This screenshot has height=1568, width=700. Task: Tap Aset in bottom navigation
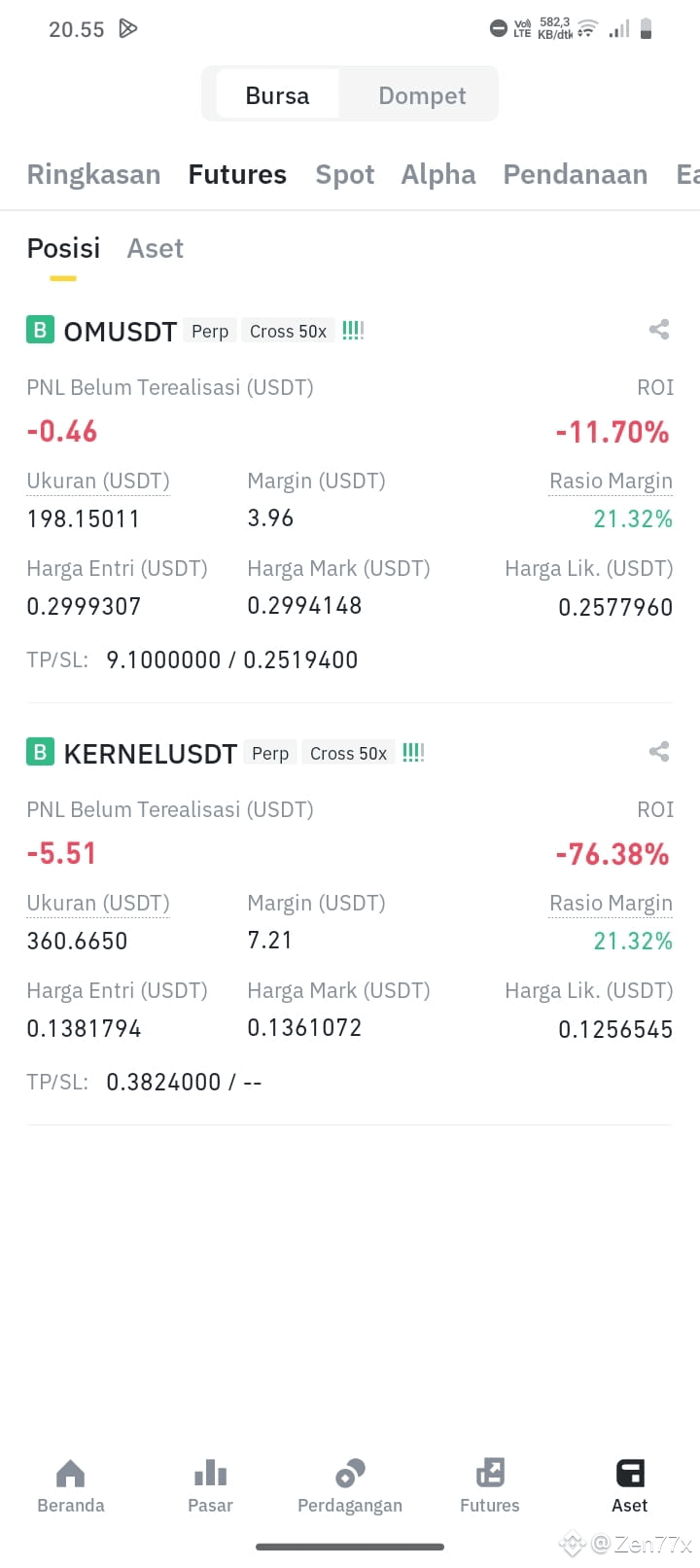point(630,1487)
